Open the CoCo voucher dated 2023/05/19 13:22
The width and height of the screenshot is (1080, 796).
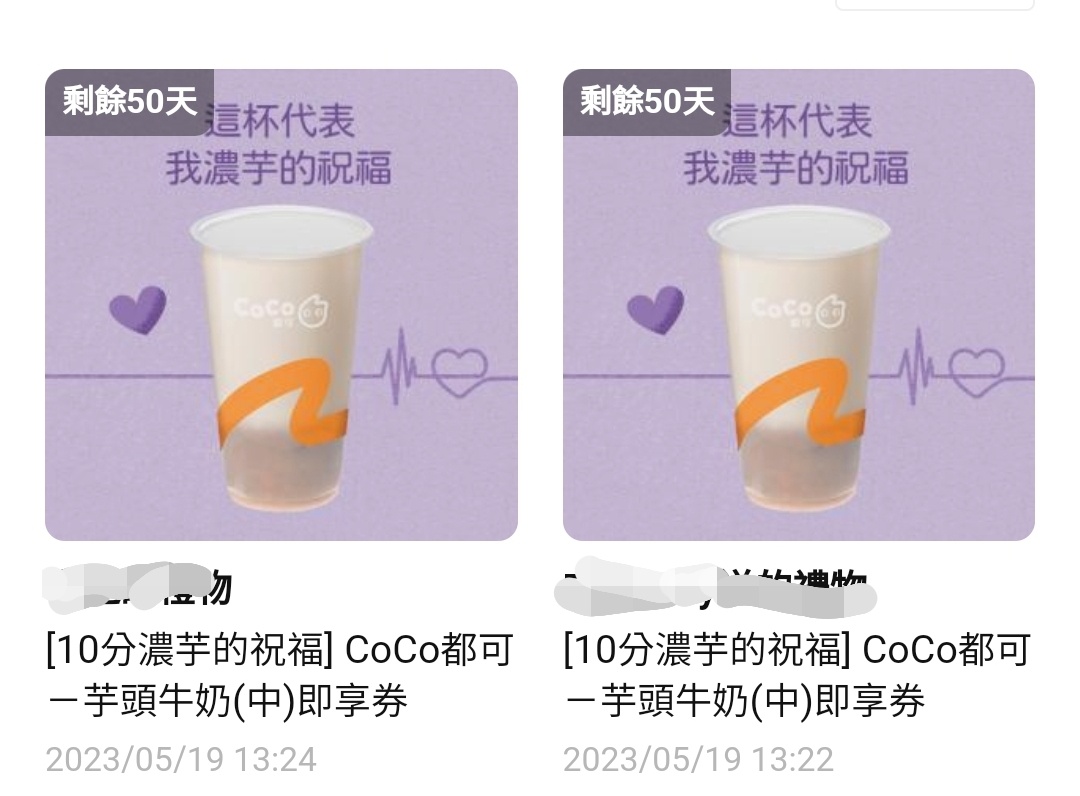[798, 305]
